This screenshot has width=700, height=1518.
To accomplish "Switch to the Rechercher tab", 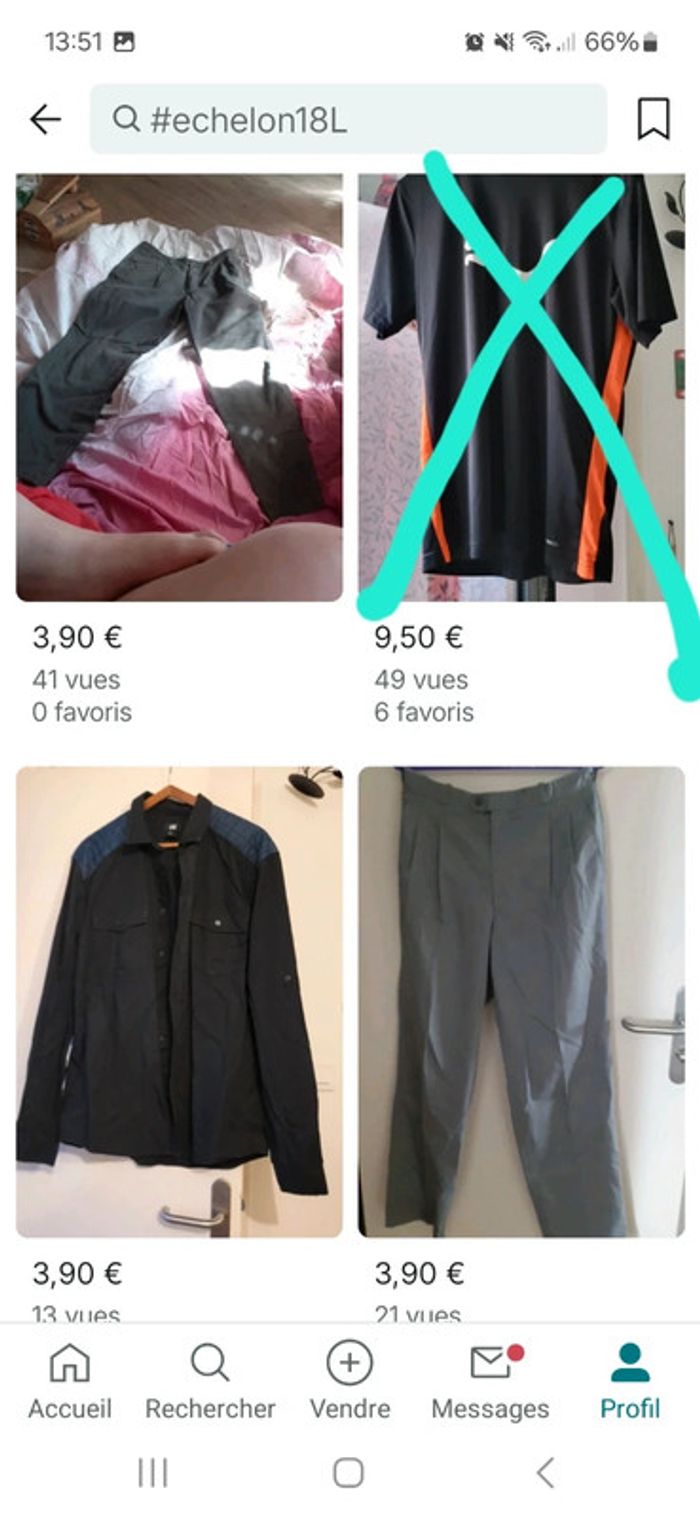I will 210,1381.
